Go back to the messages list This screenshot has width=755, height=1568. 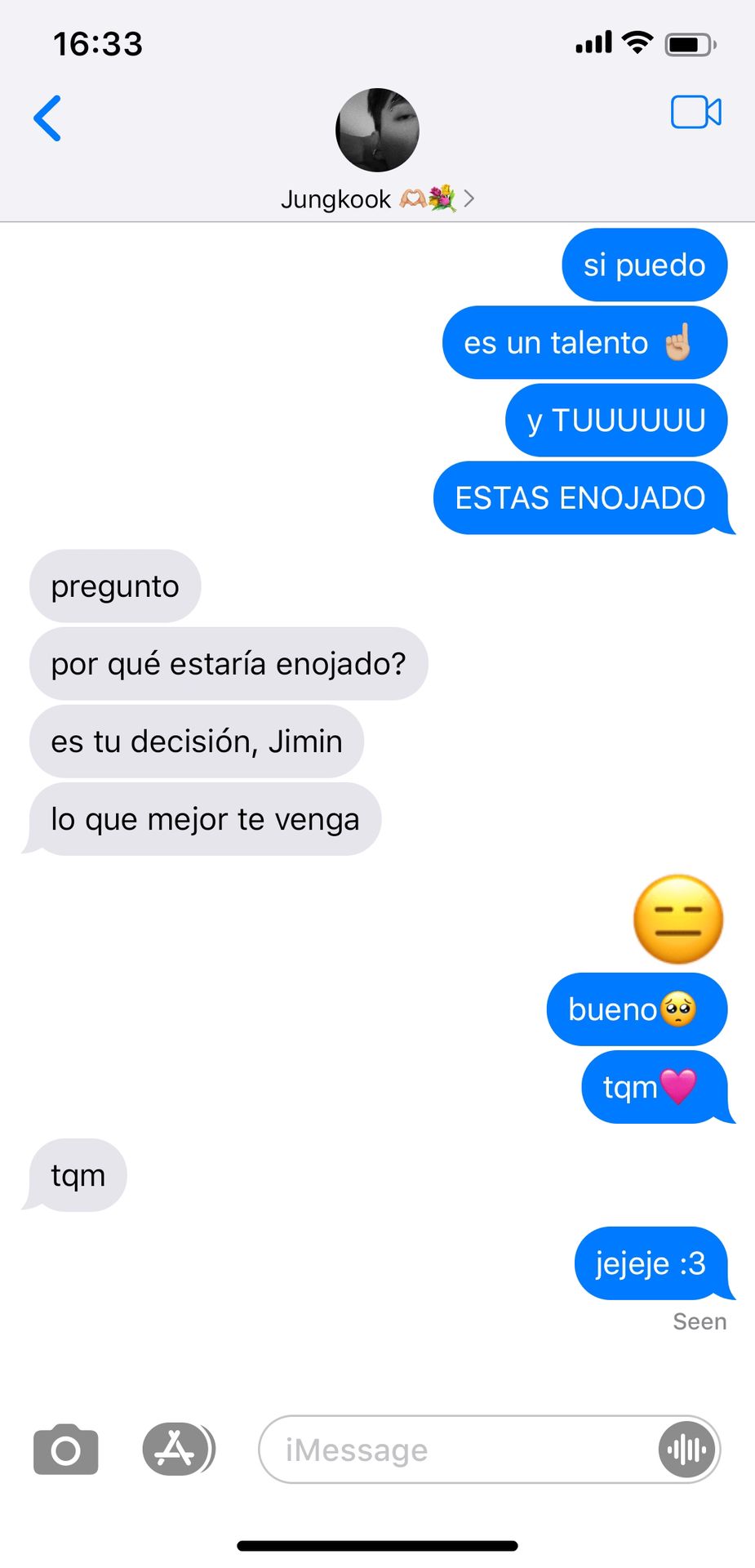[x=47, y=118]
